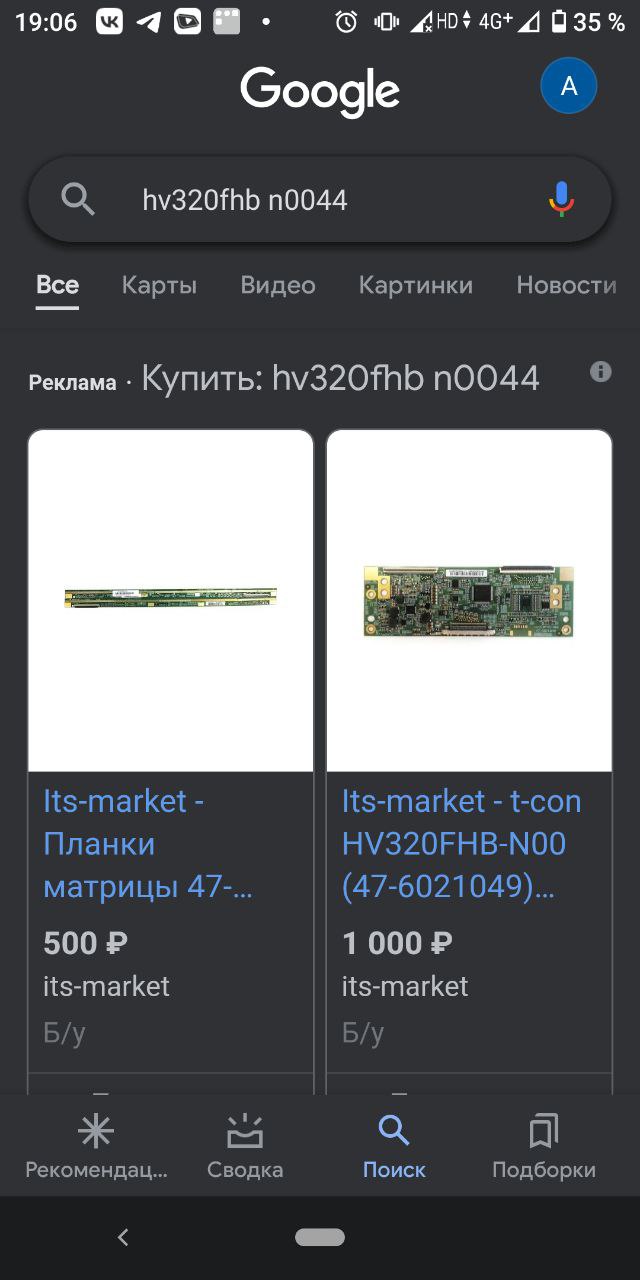Go back with the system back arrow
The height and width of the screenshot is (1280, 640).
123,1238
